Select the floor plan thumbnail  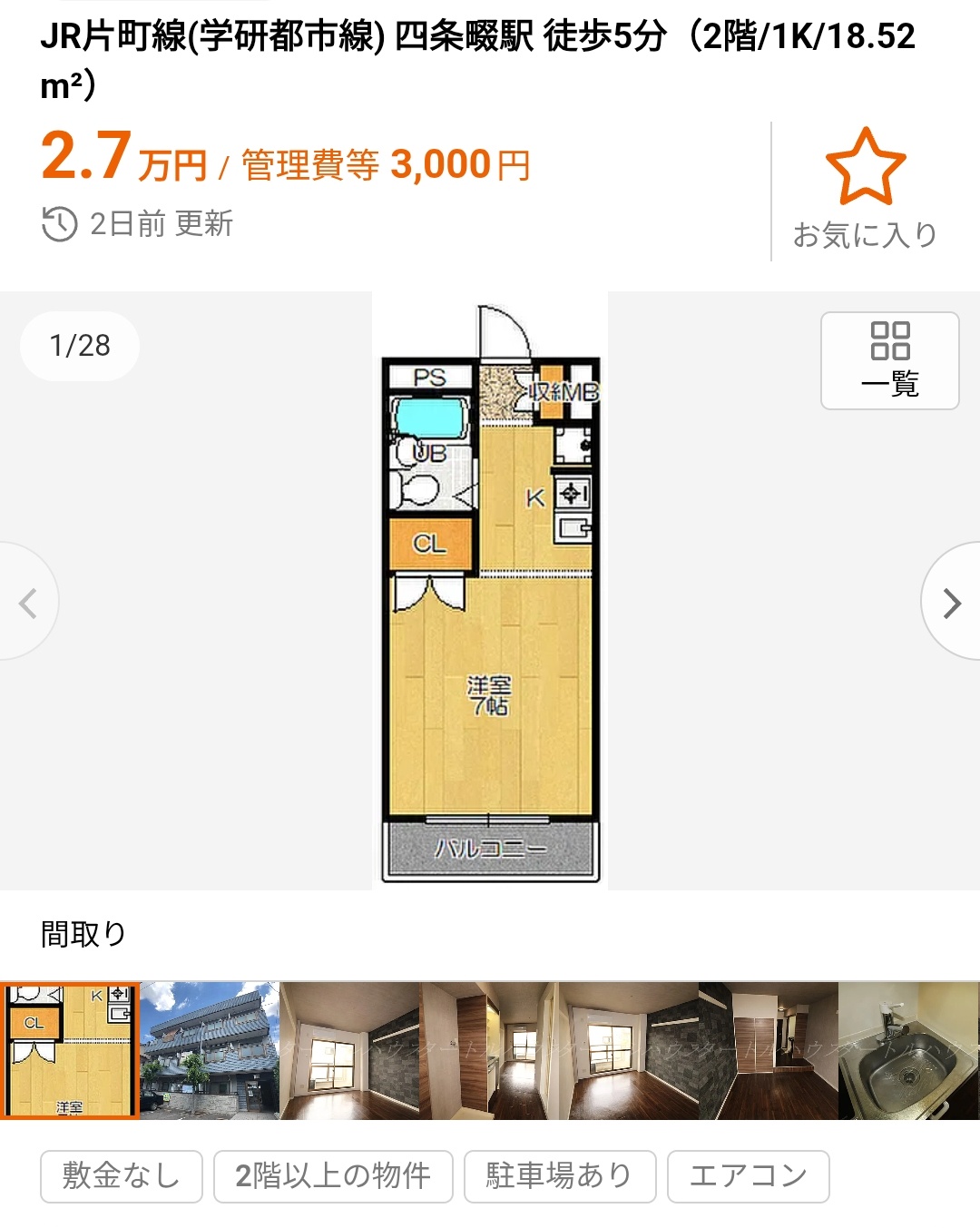click(70, 1050)
